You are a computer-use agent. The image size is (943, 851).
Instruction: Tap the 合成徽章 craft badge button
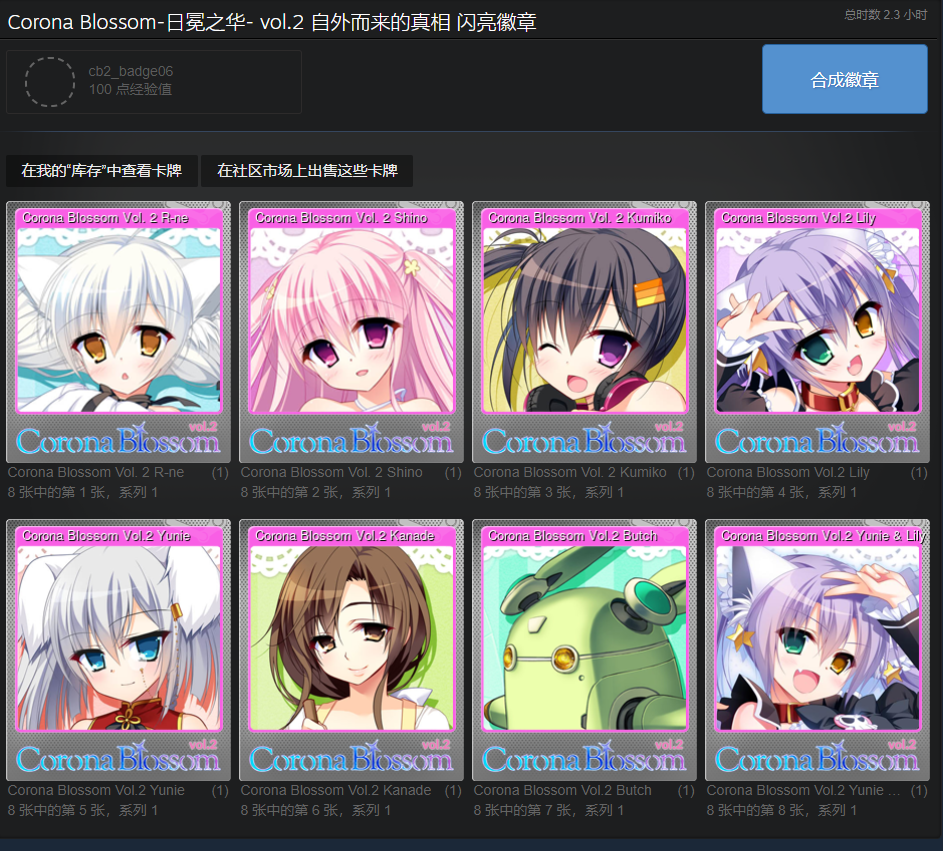pyautogui.click(x=844, y=79)
